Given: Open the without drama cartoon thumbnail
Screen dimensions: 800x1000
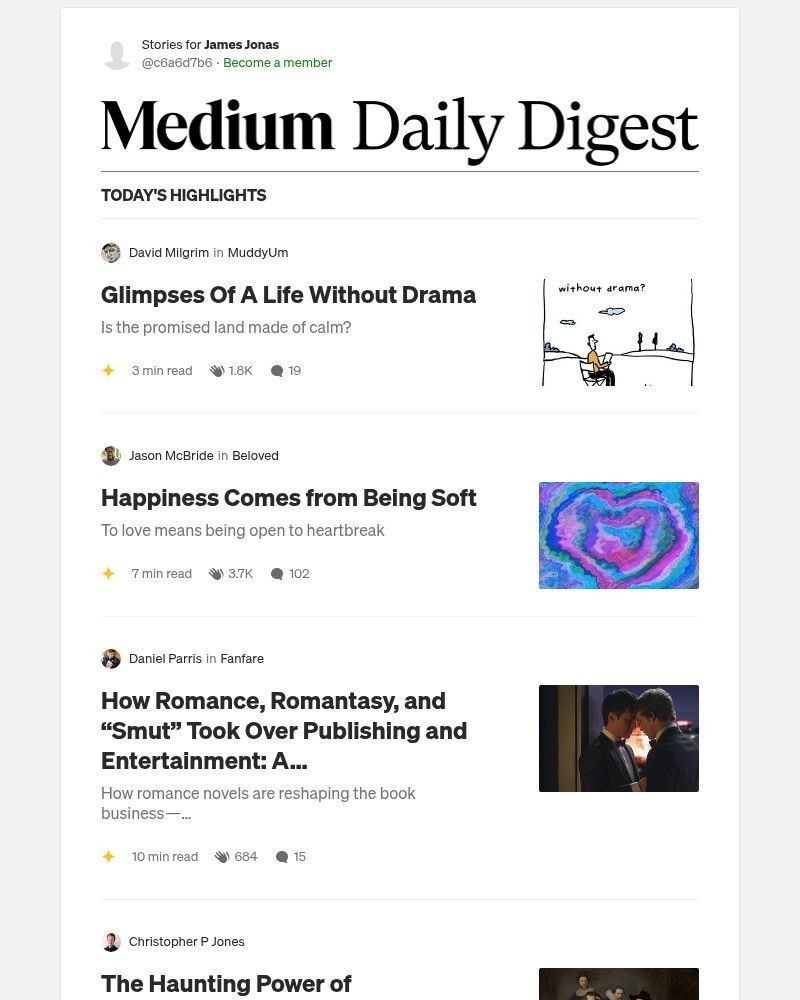Looking at the screenshot, I should click(618, 331).
